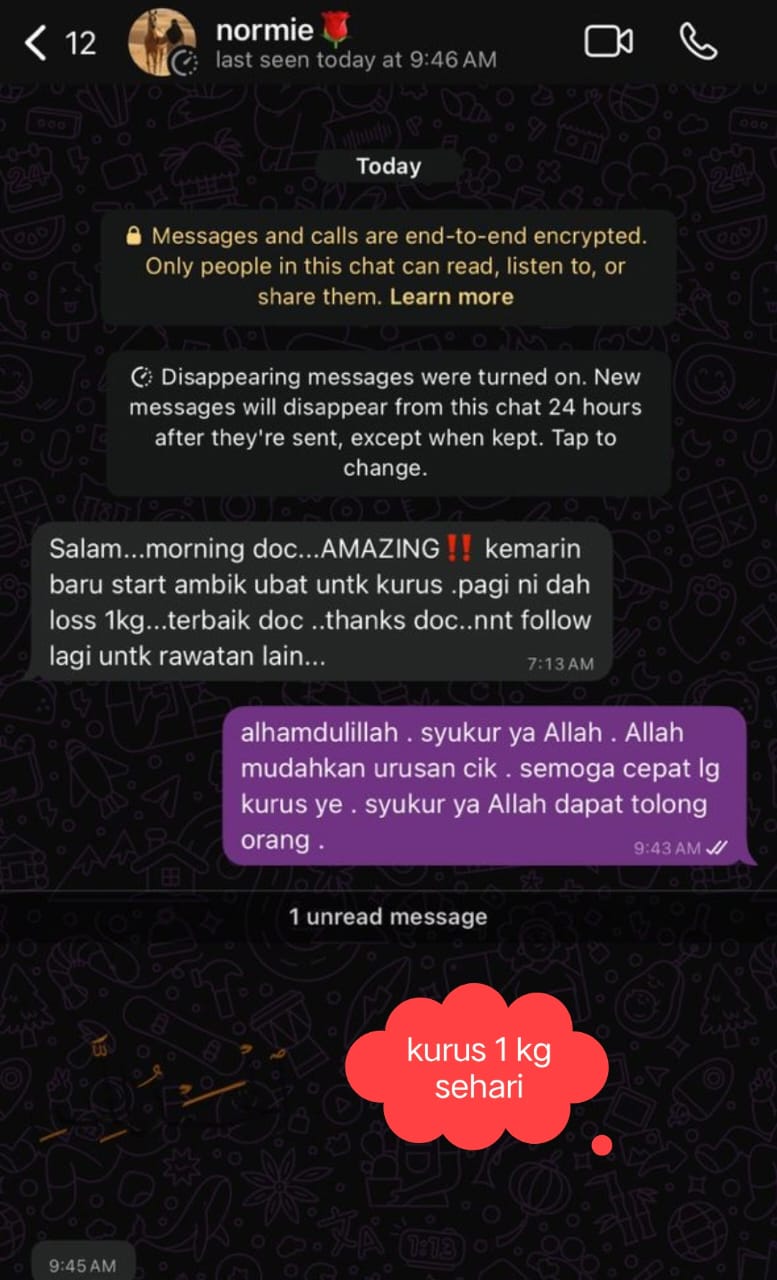Select the encryption notice banner
This screenshot has width=777, height=1280.
coord(388,265)
